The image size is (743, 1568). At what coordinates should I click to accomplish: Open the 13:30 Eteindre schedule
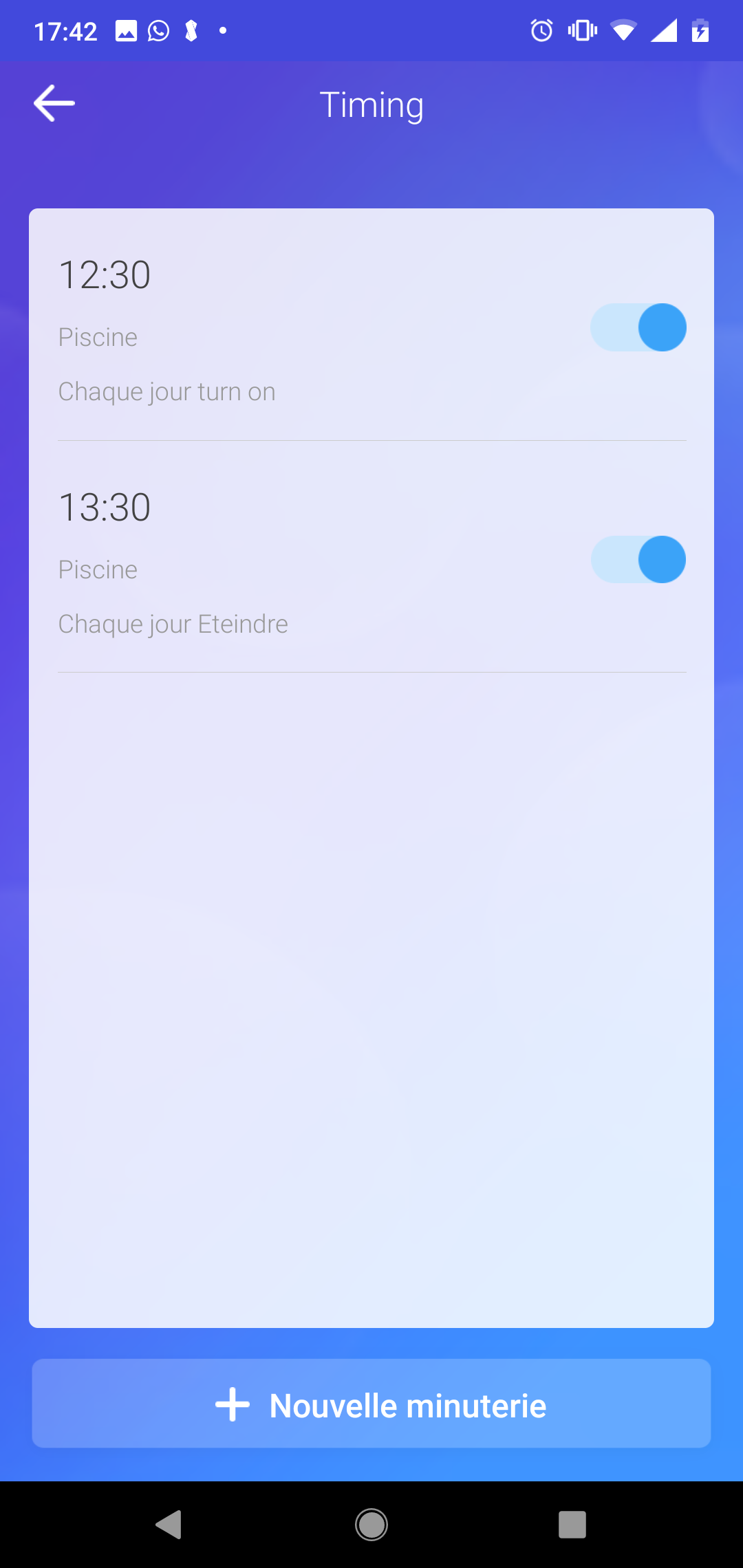275,563
